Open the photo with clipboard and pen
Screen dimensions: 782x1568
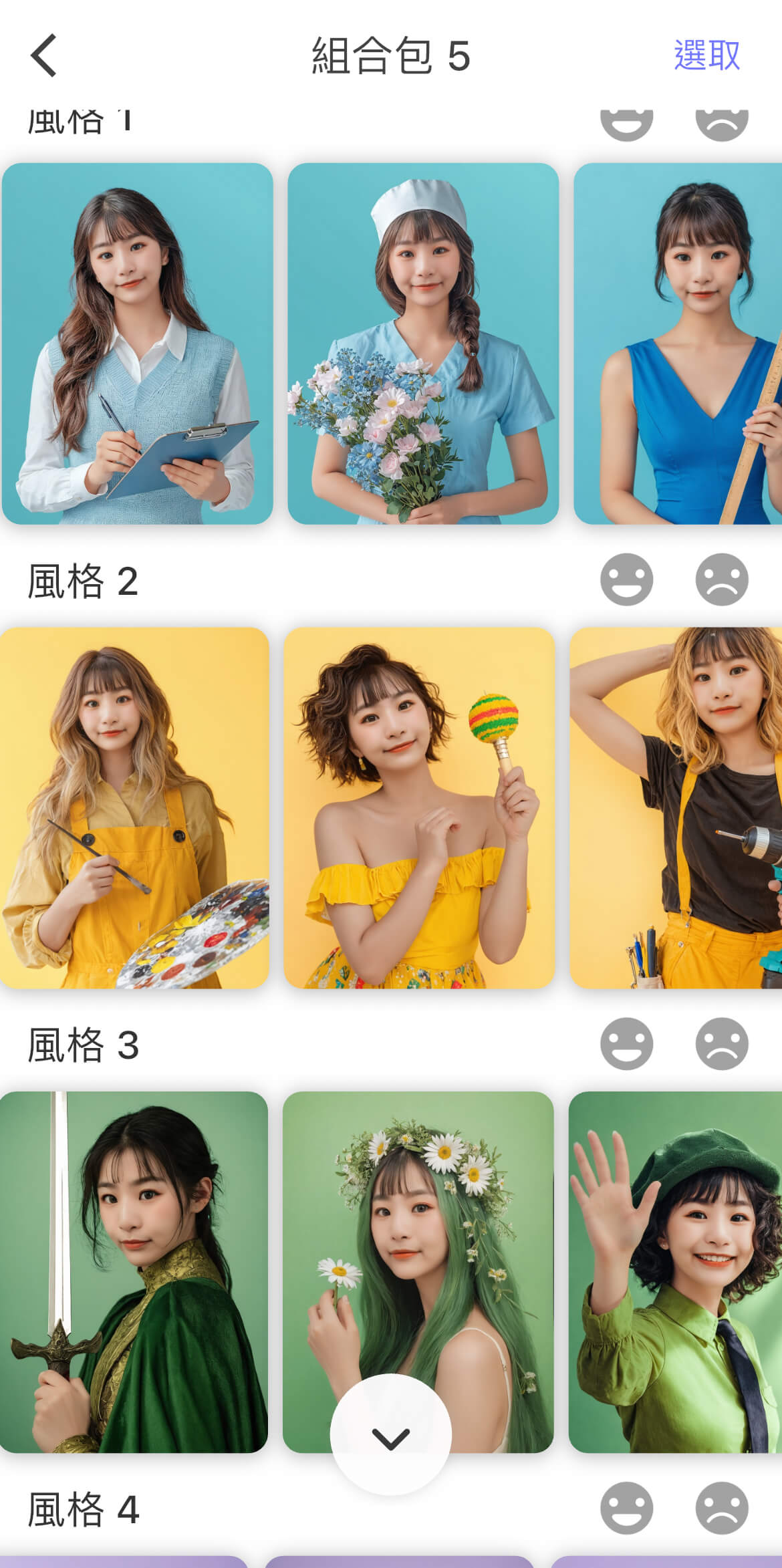[137, 344]
